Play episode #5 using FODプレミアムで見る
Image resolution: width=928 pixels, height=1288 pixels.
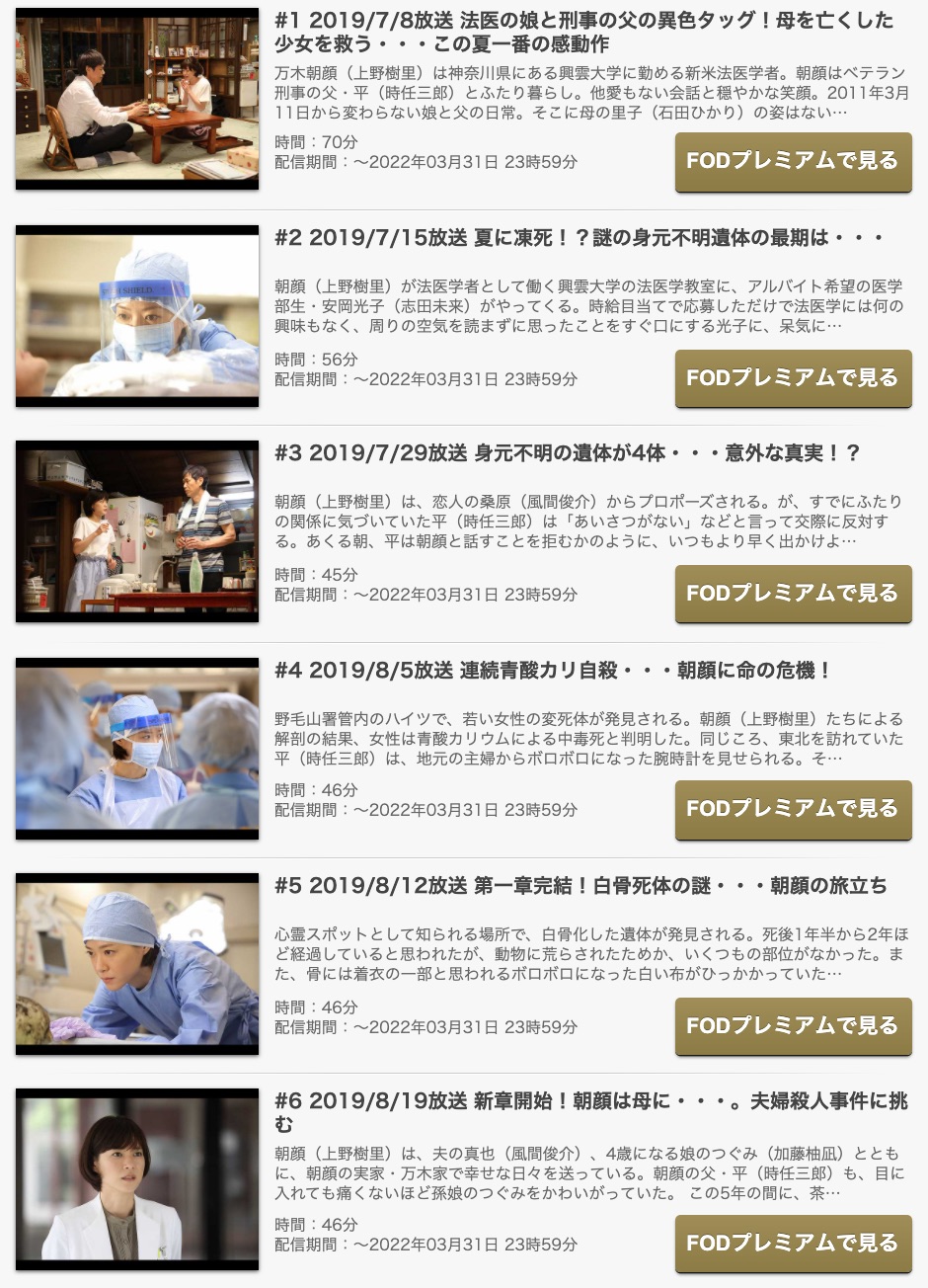click(793, 1025)
